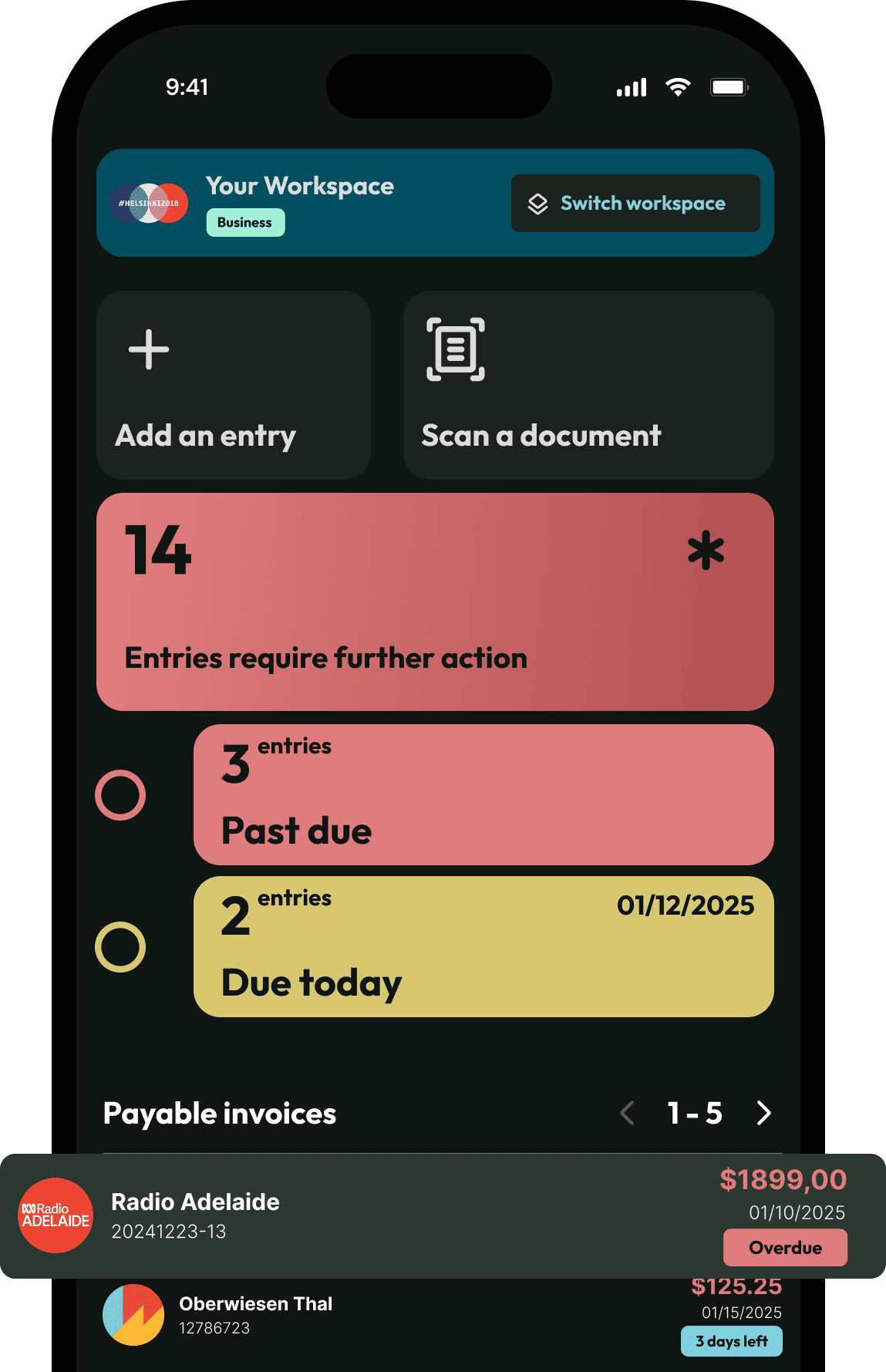Select the circle beside Due today
886x1372 pixels.
tap(120, 946)
